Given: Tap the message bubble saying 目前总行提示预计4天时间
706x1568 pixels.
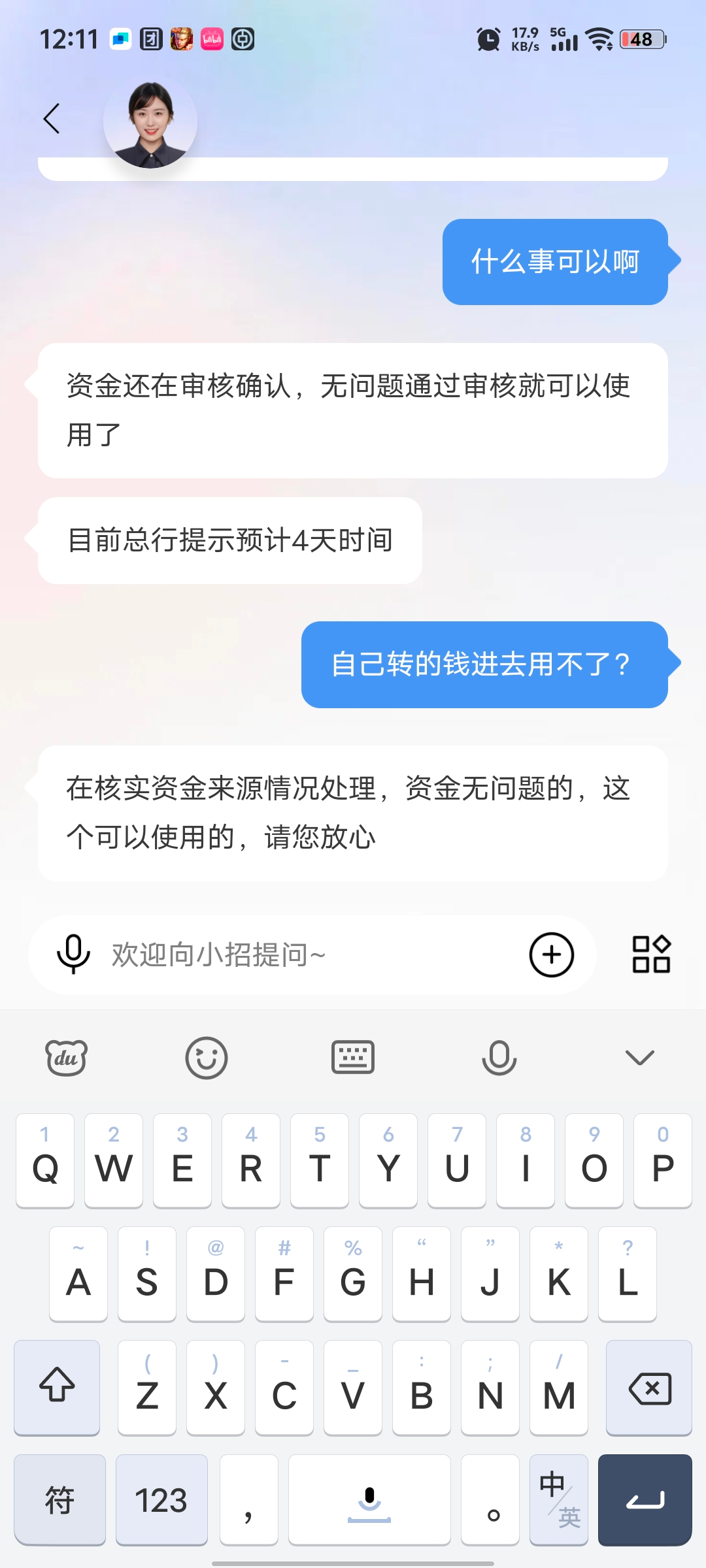Looking at the screenshot, I should pos(229,539).
